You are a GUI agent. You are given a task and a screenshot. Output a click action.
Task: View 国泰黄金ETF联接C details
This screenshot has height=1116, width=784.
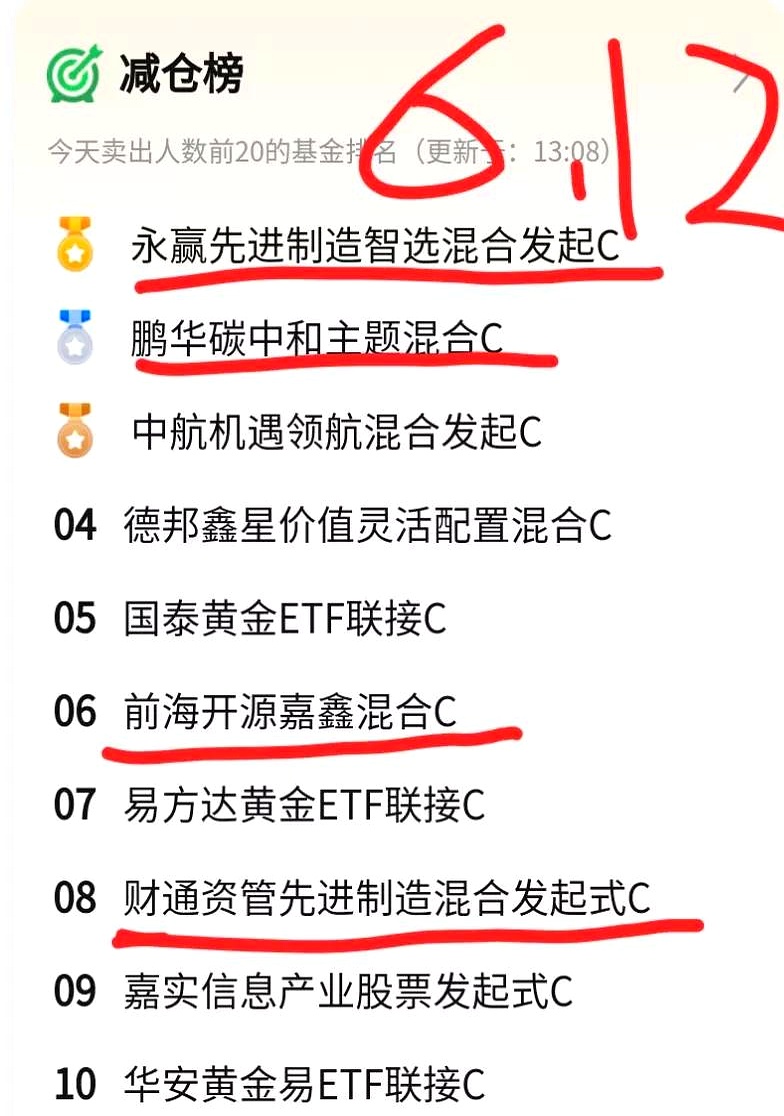[285, 618]
